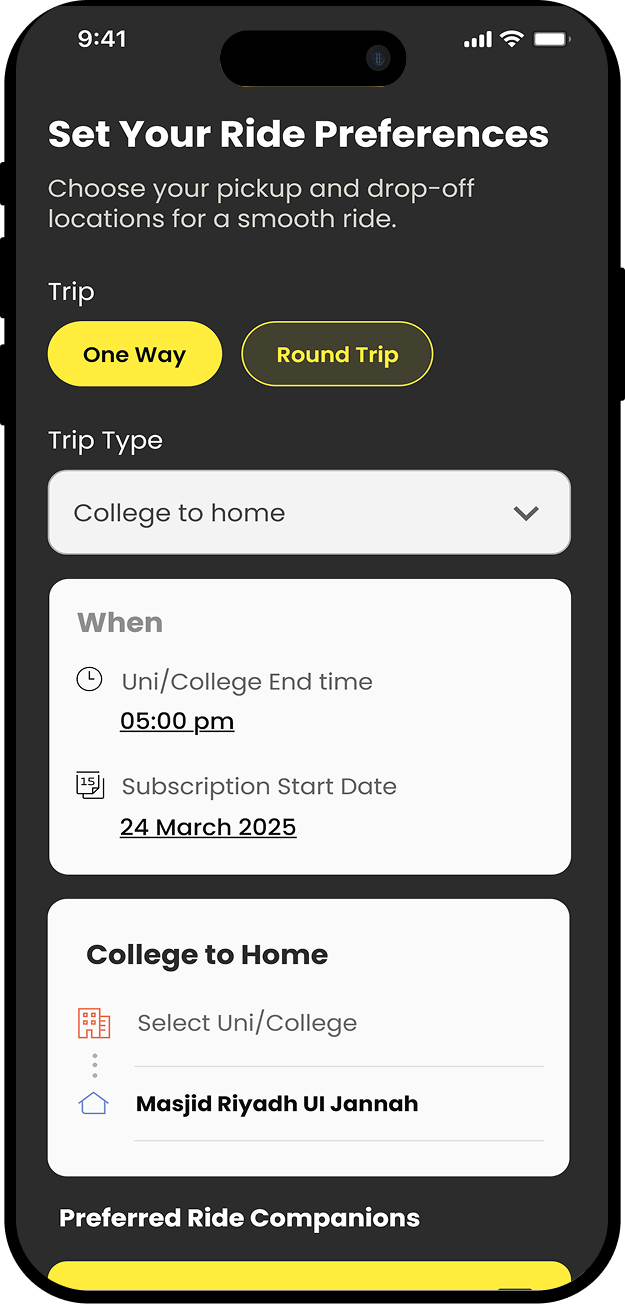This screenshot has width=625, height=1304.
Task: Edit the 24 March 2025 start date
Action: click(208, 827)
